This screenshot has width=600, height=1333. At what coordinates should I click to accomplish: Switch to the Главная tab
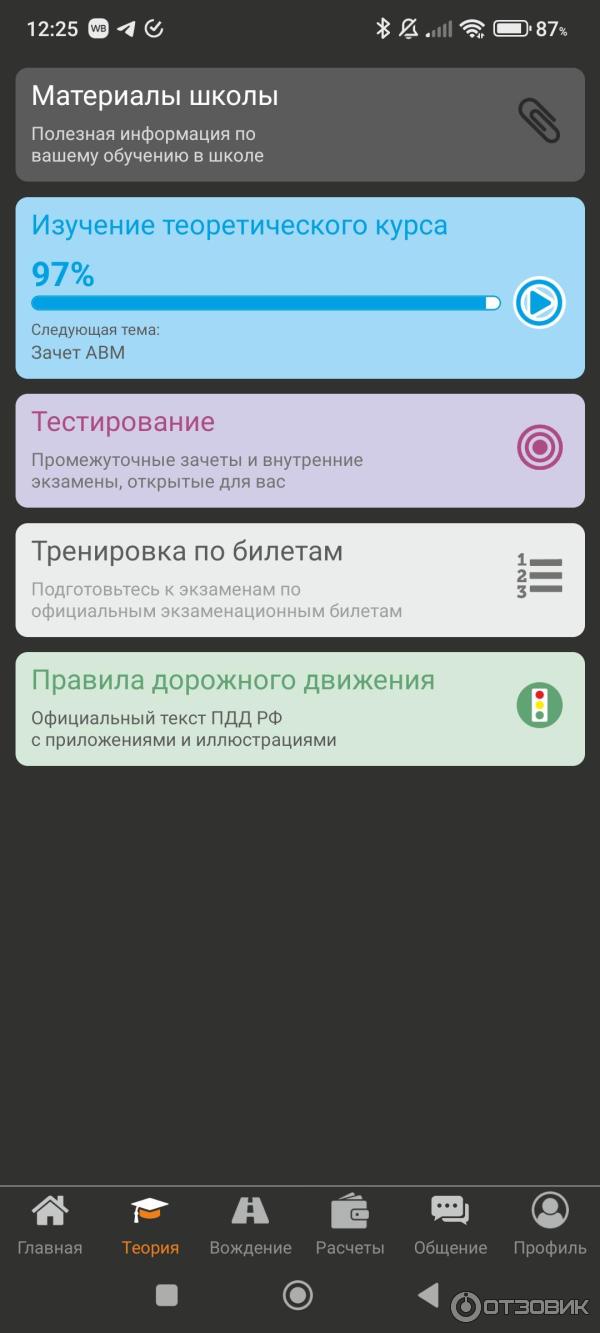click(x=50, y=1225)
